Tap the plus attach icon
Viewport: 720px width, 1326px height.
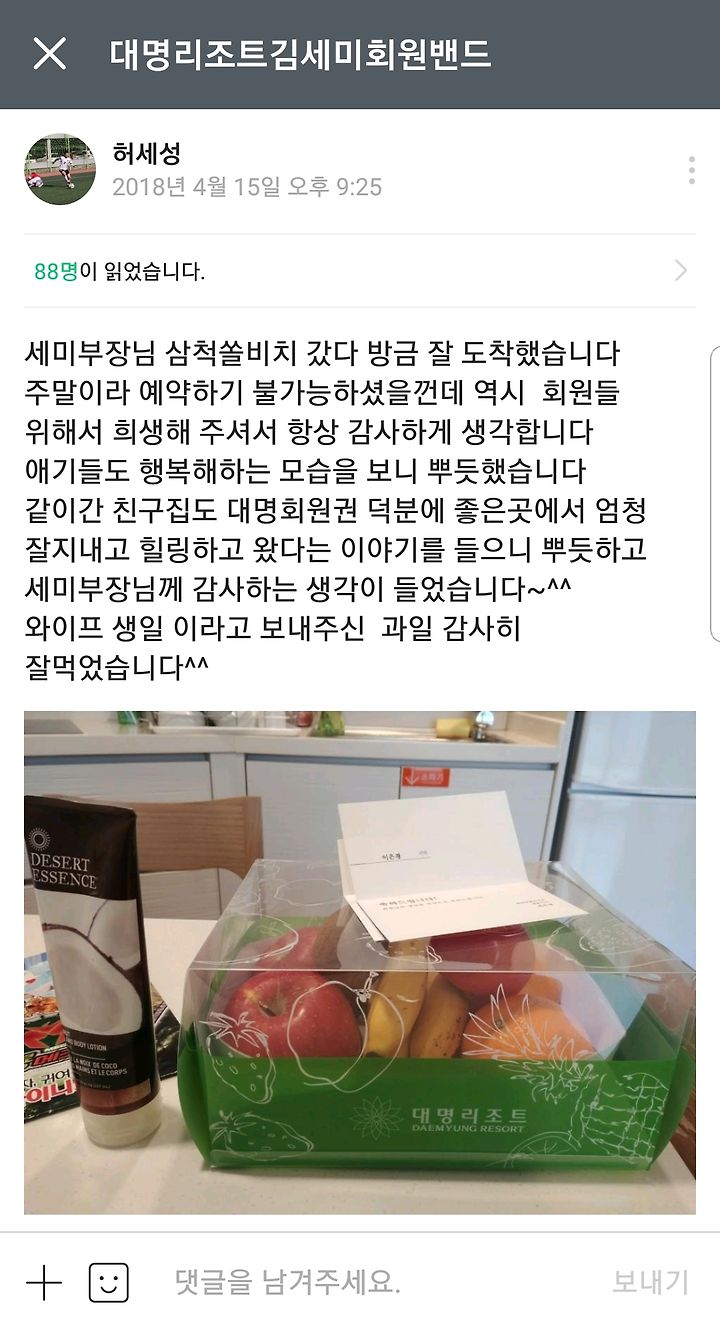pyautogui.click(x=44, y=1283)
